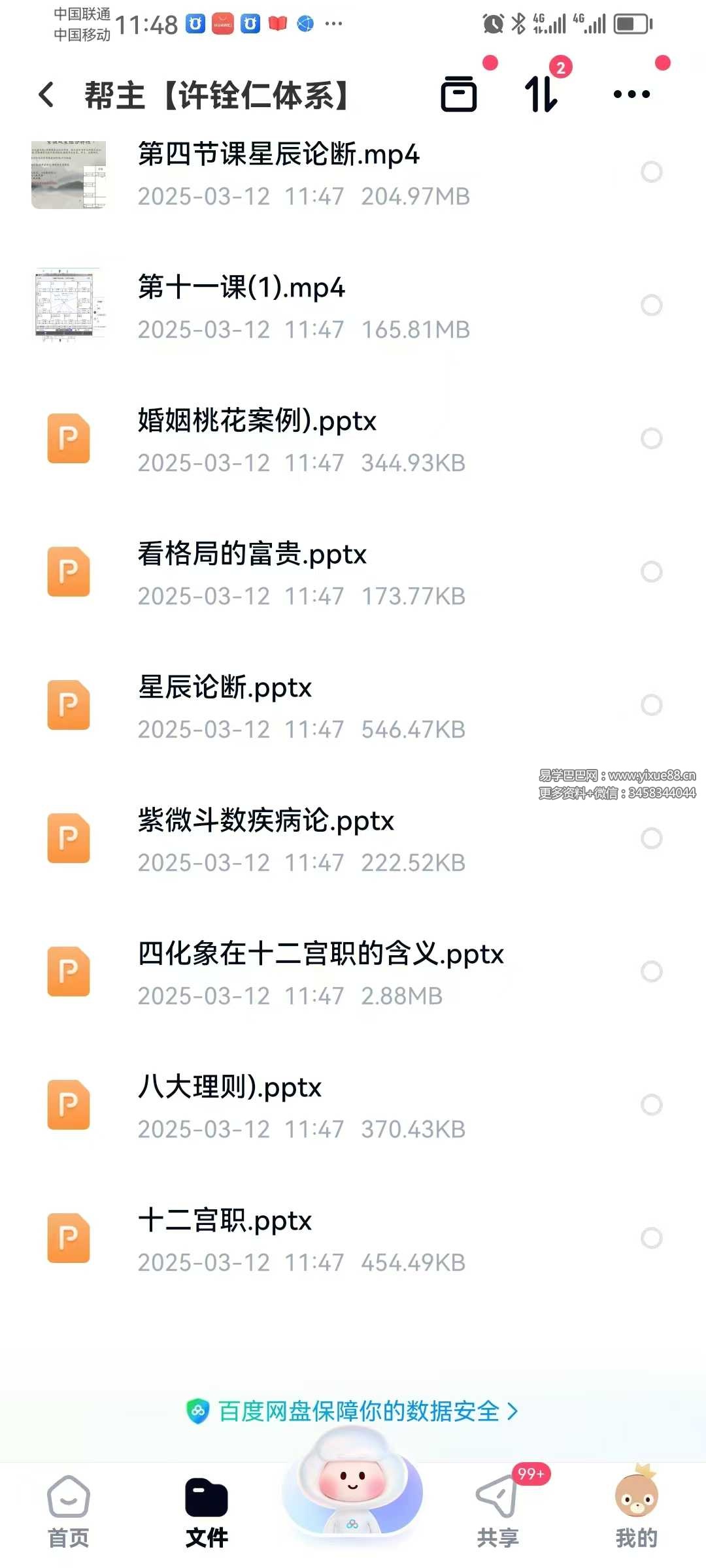The width and height of the screenshot is (706, 1568).
Task: Open 看格局的富贵.pptx presentation
Action: [252, 555]
